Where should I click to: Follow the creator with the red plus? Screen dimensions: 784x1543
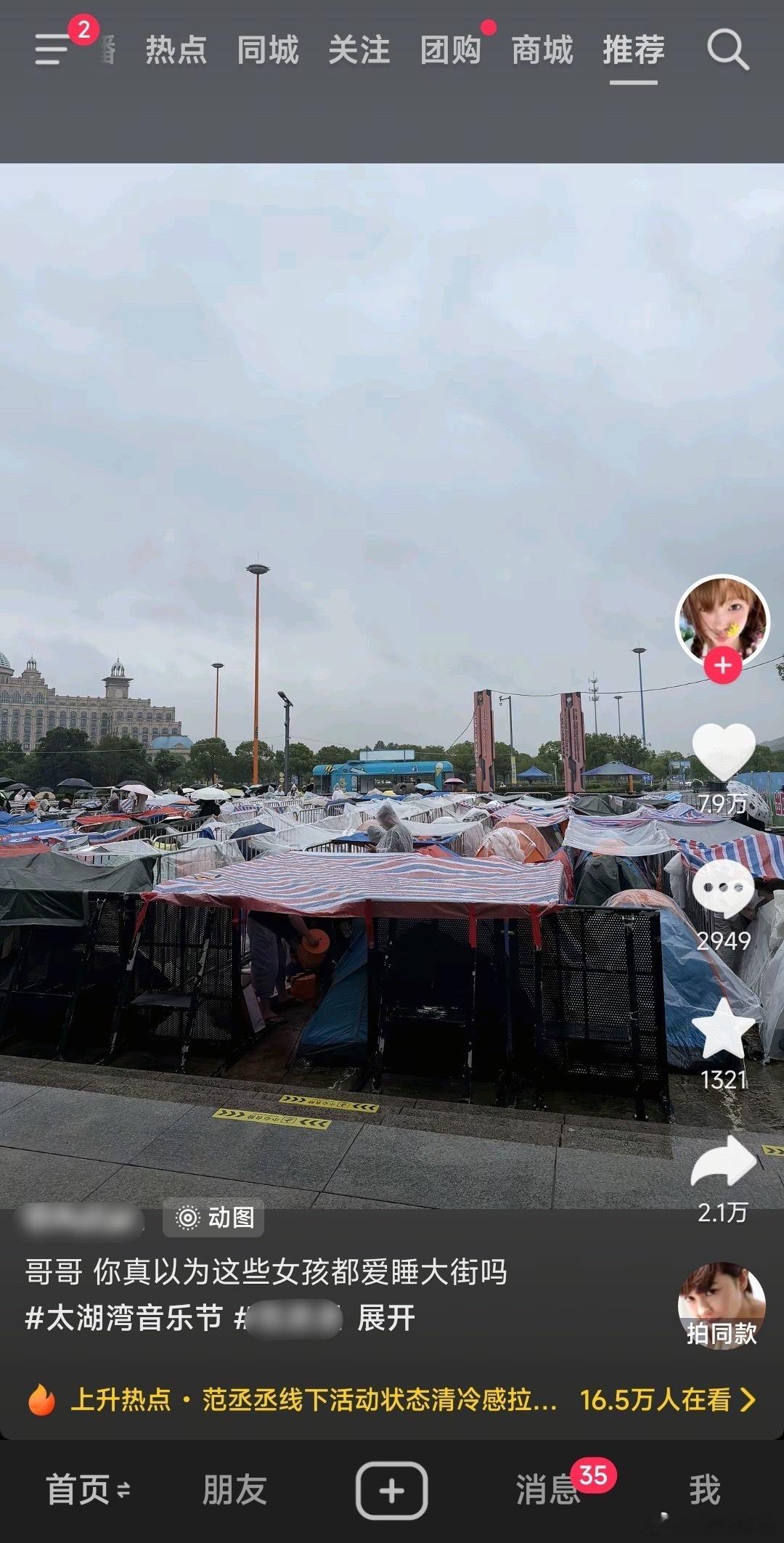[722, 665]
